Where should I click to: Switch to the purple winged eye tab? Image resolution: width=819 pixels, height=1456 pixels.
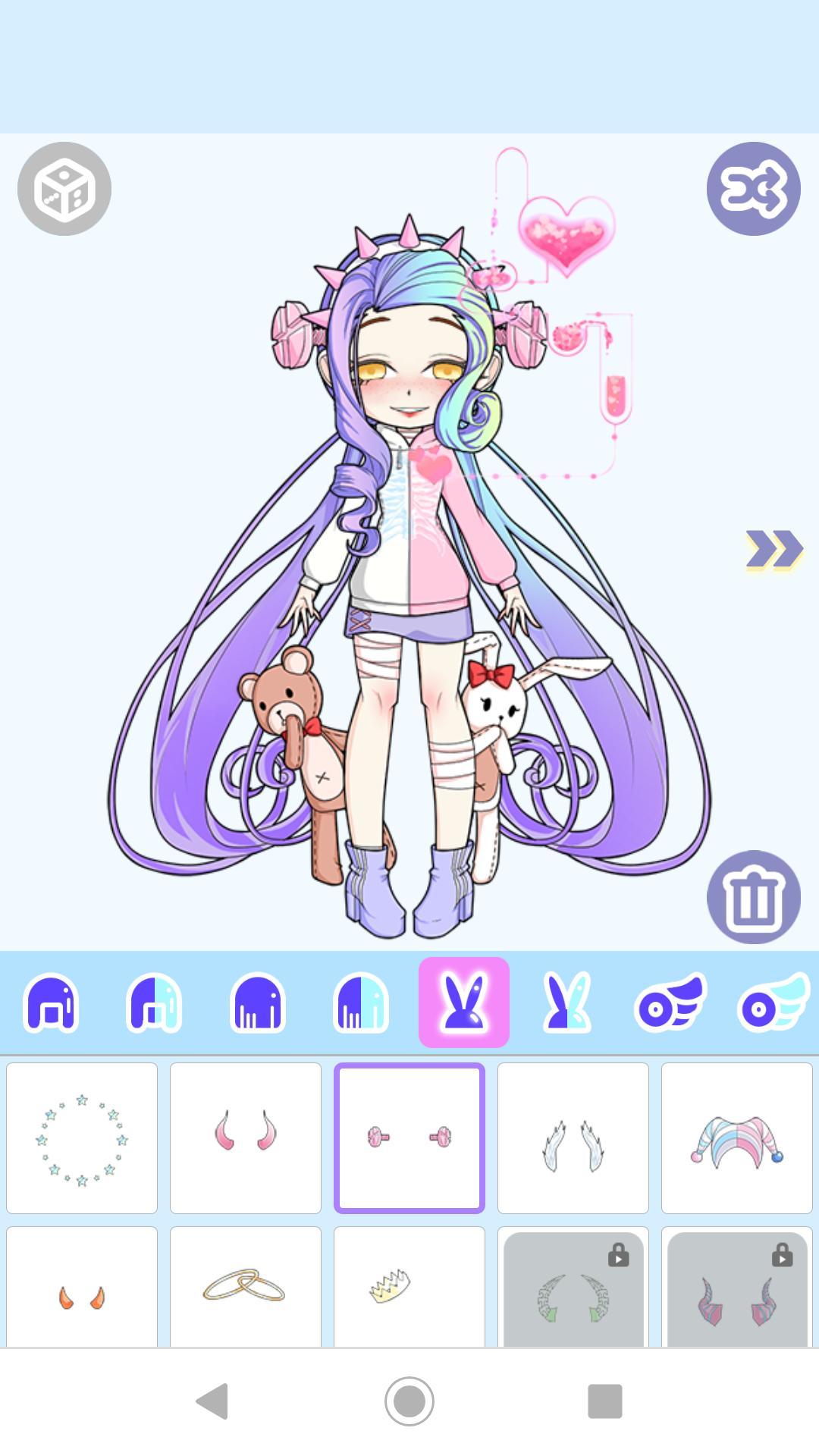click(x=670, y=1003)
